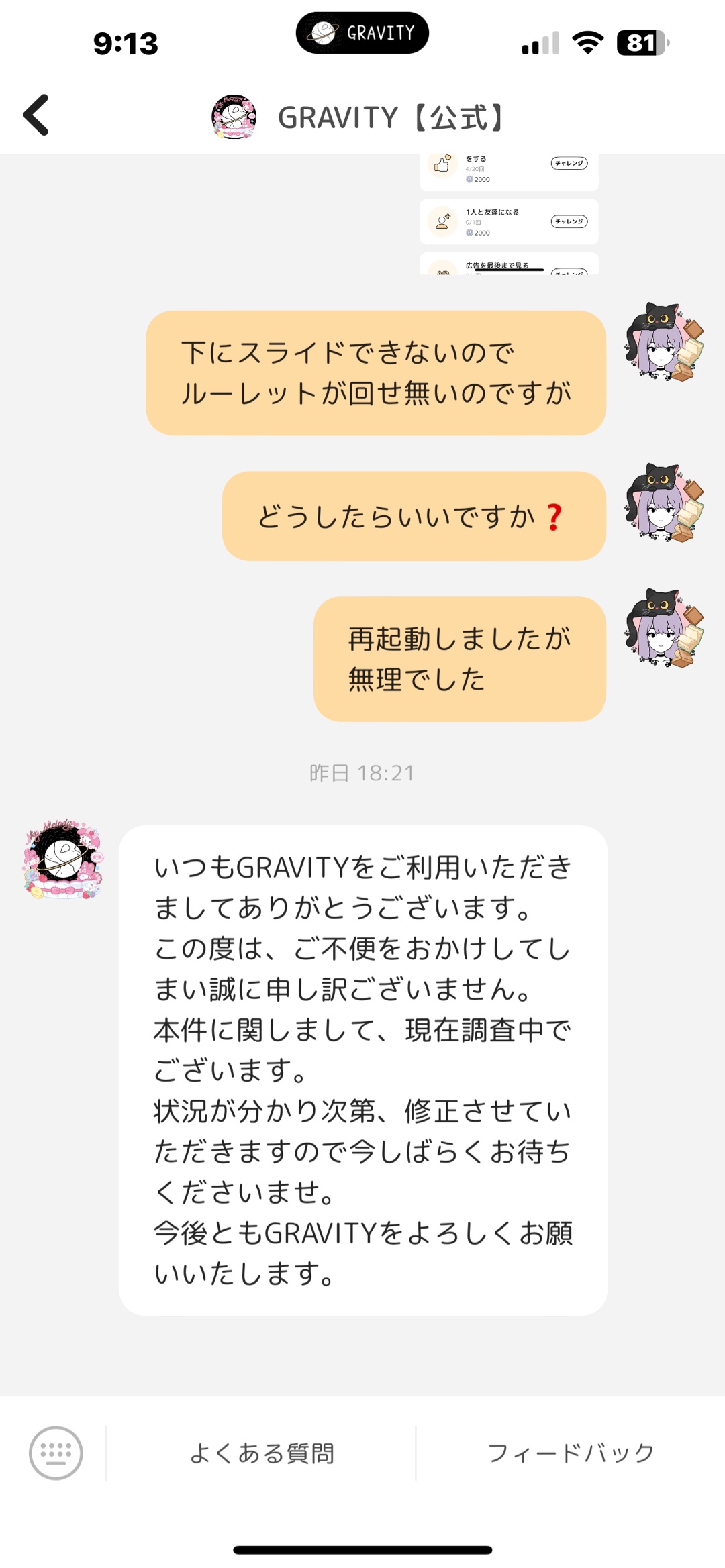Open GRAVITY official avatar in header
This screenshot has height=1568, width=725.
pos(234,117)
